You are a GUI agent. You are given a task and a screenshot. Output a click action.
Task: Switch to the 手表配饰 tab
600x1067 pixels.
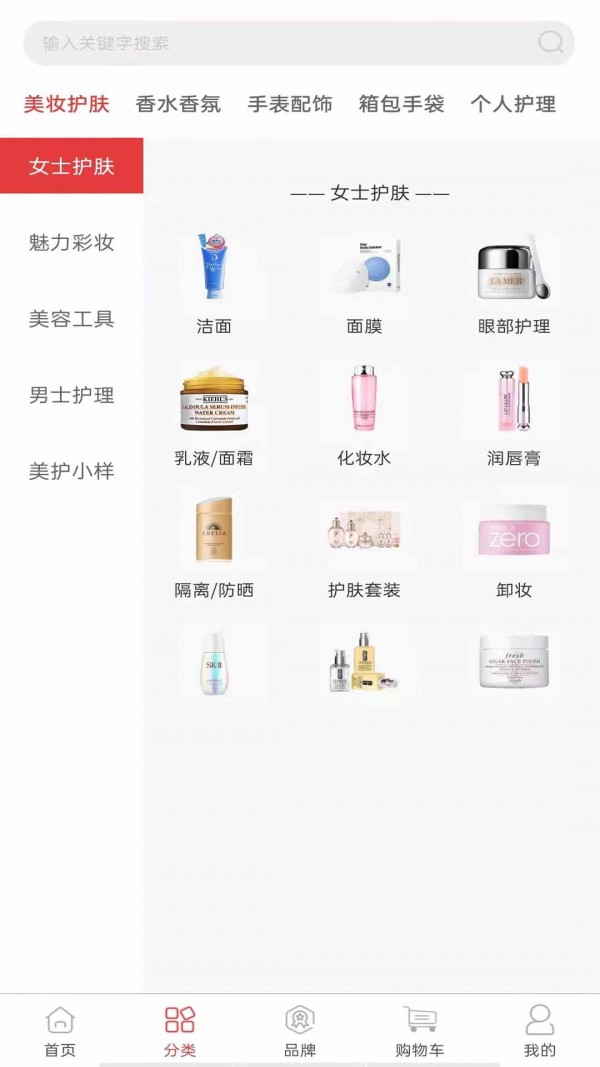(290, 104)
